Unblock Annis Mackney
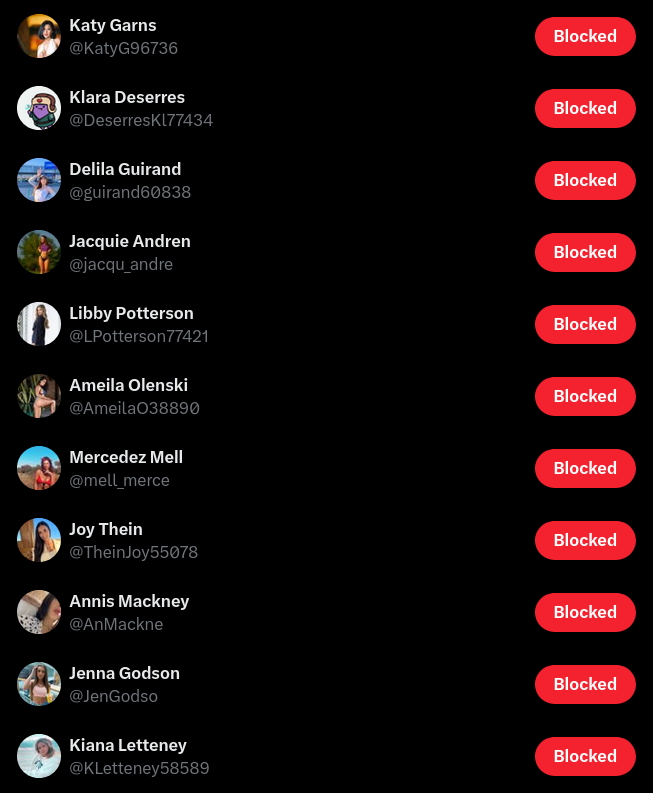653x793 pixels. pyautogui.click(x=585, y=612)
